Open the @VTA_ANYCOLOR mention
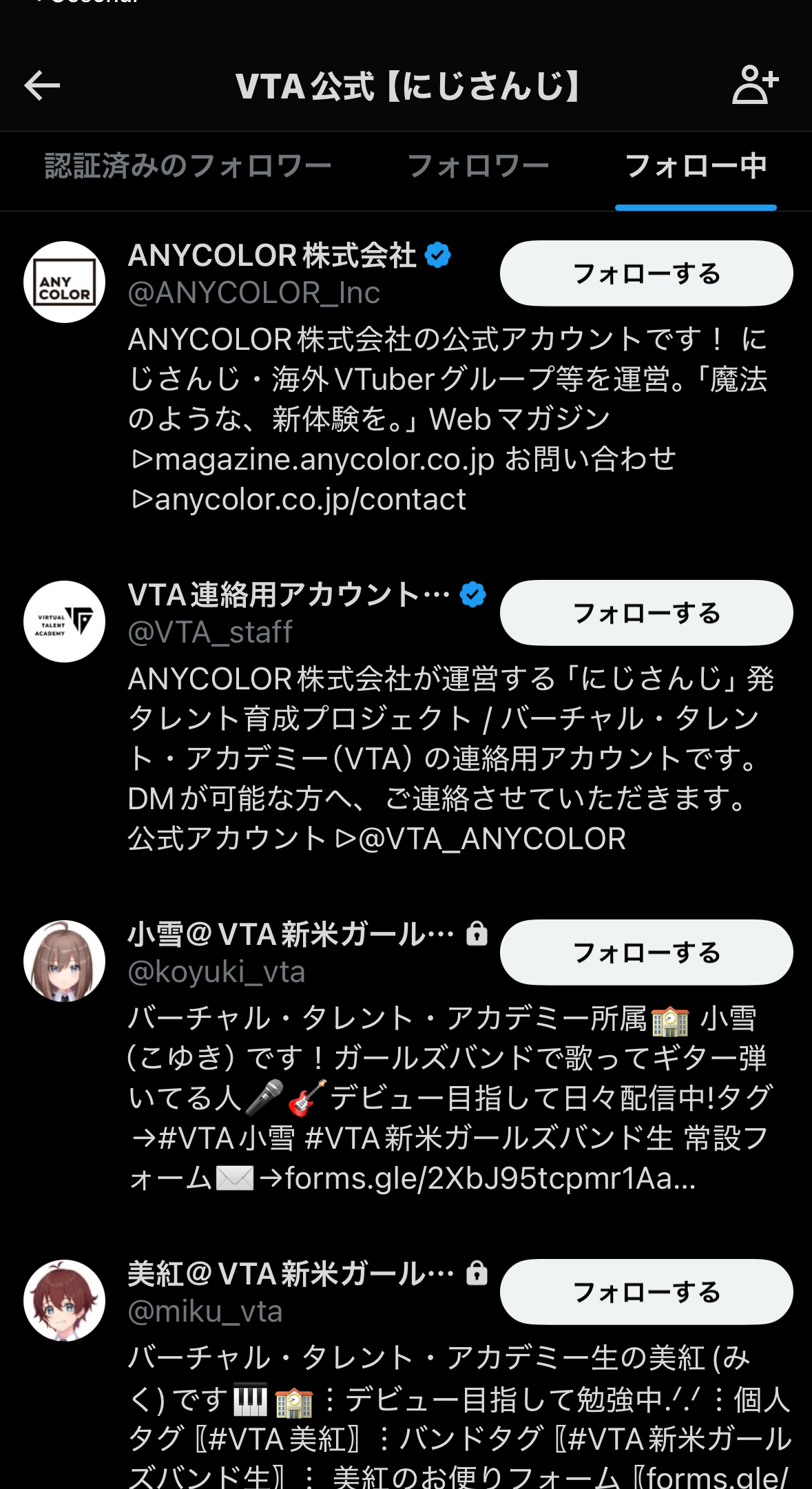This screenshot has width=812, height=1489. (492, 839)
